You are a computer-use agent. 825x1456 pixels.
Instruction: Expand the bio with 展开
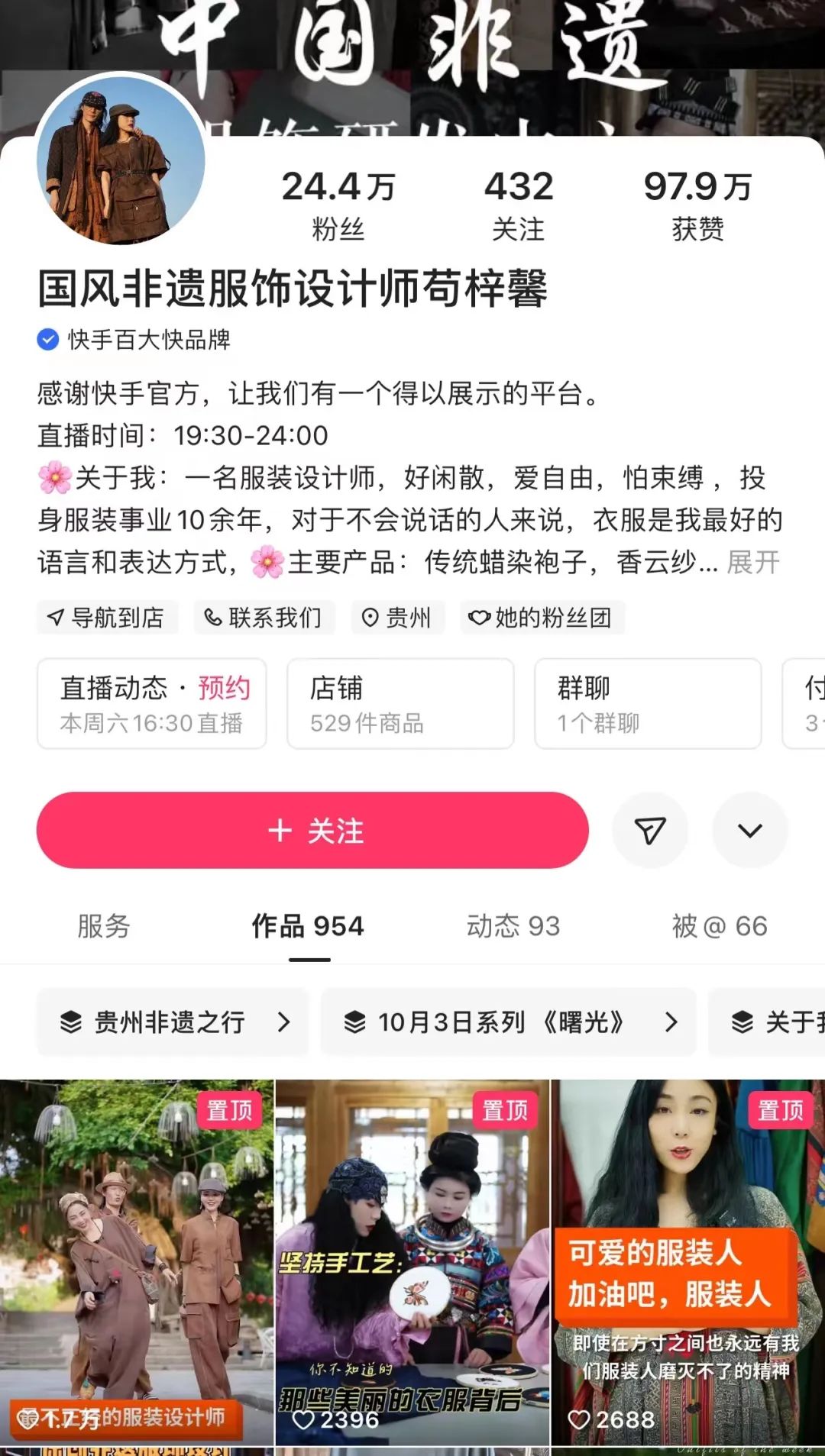pyautogui.click(x=752, y=563)
